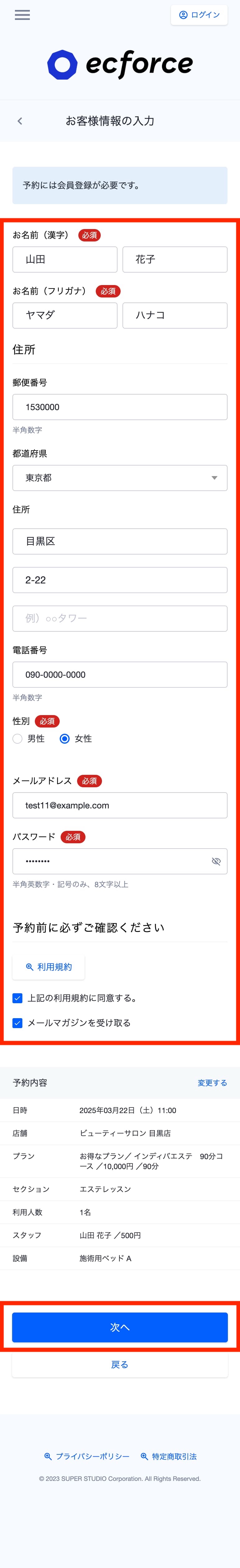Open the 利用規約 button
Image resolution: width=240 pixels, height=1568 pixels.
pyautogui.click(x=48, y=967)
